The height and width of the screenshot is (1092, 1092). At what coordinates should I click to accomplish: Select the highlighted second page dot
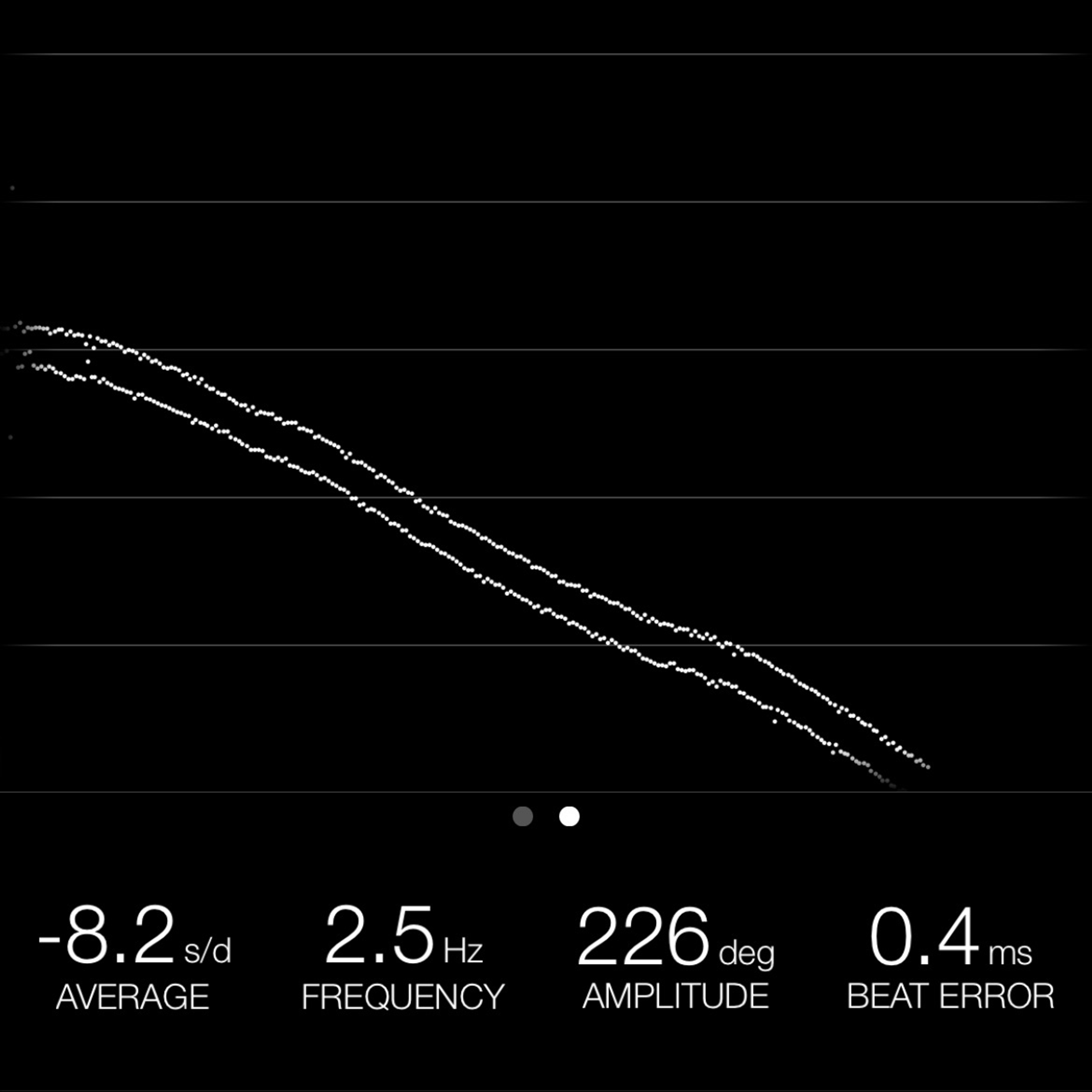pos(569,816)
